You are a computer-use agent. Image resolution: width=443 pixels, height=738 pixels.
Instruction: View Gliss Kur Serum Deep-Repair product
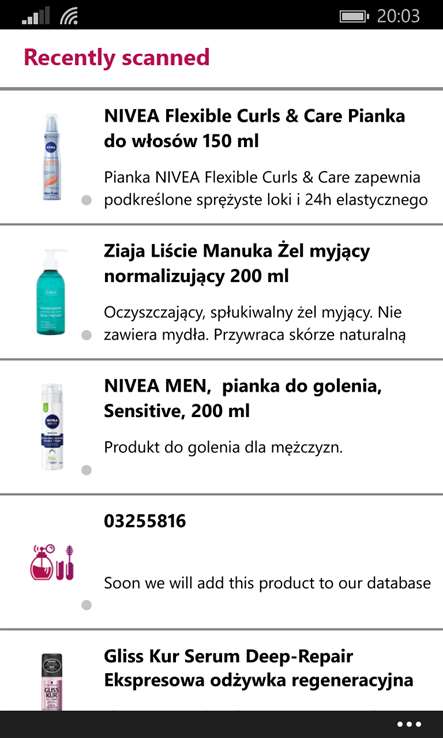coord(221,671)
